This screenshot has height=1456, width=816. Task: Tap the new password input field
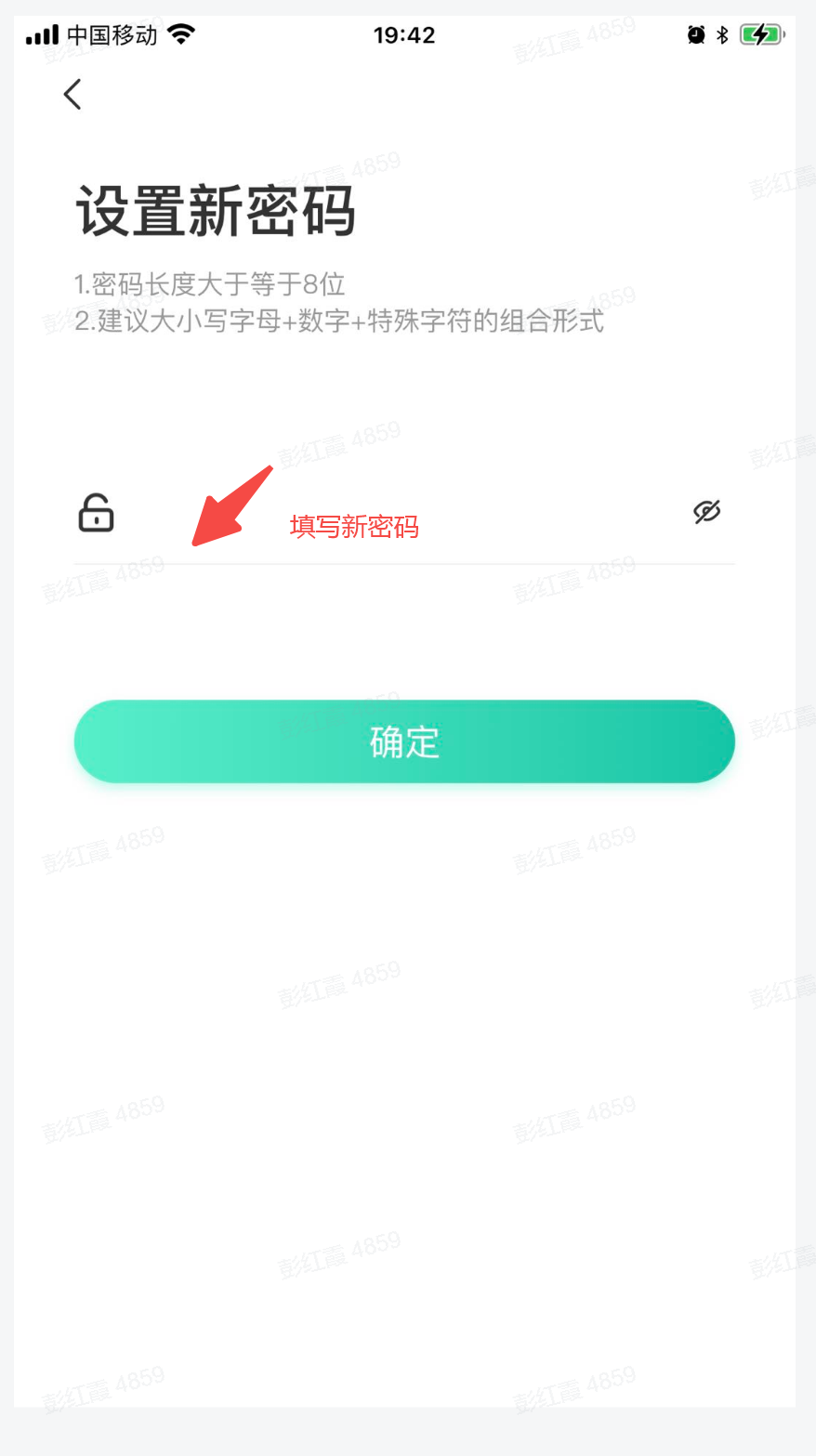click(x=400, y=514)
